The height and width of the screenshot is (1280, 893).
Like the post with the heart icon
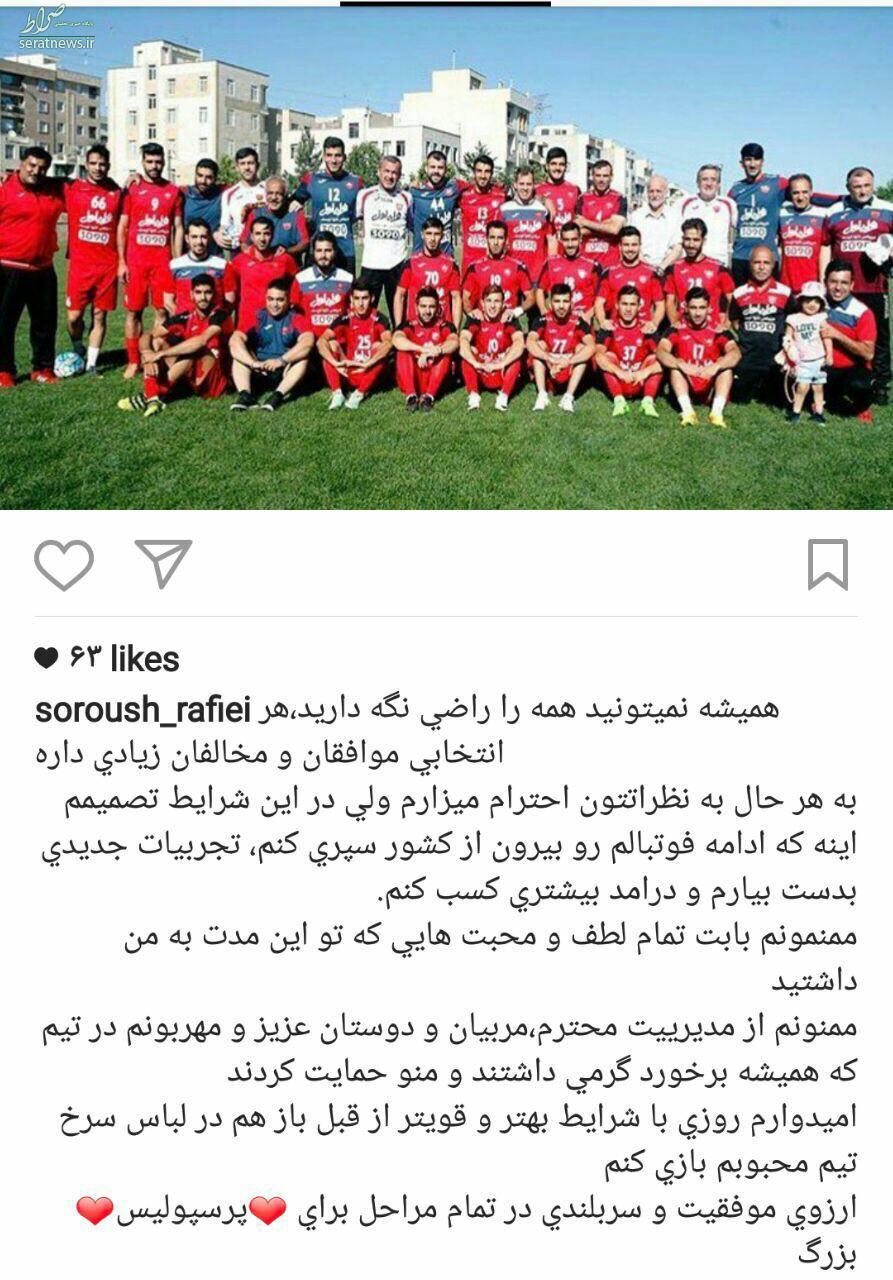pyautogui.click(x=64, y=565)
